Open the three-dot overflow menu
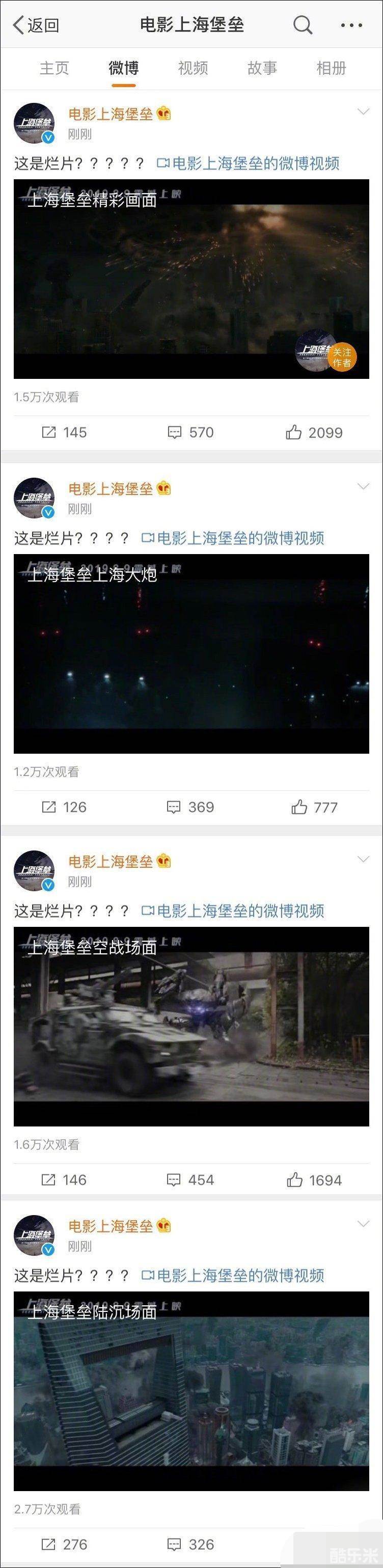This screenshot has width=383, height=1568. 351,25
